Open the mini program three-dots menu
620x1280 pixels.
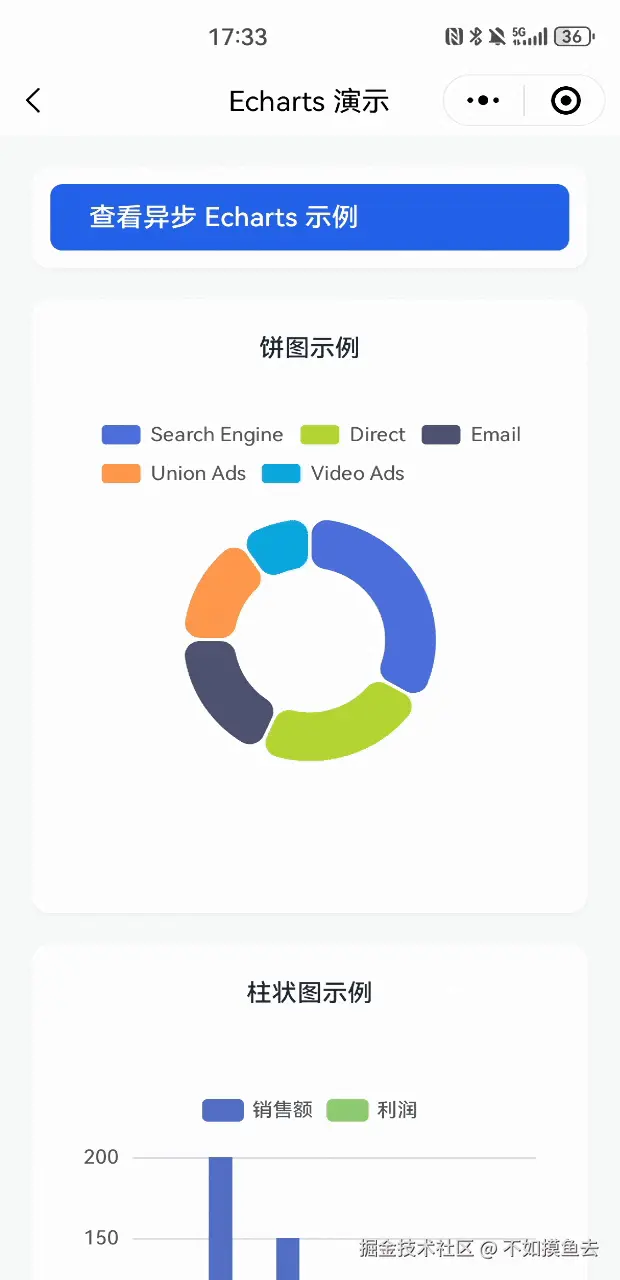[x=483, y=101]
